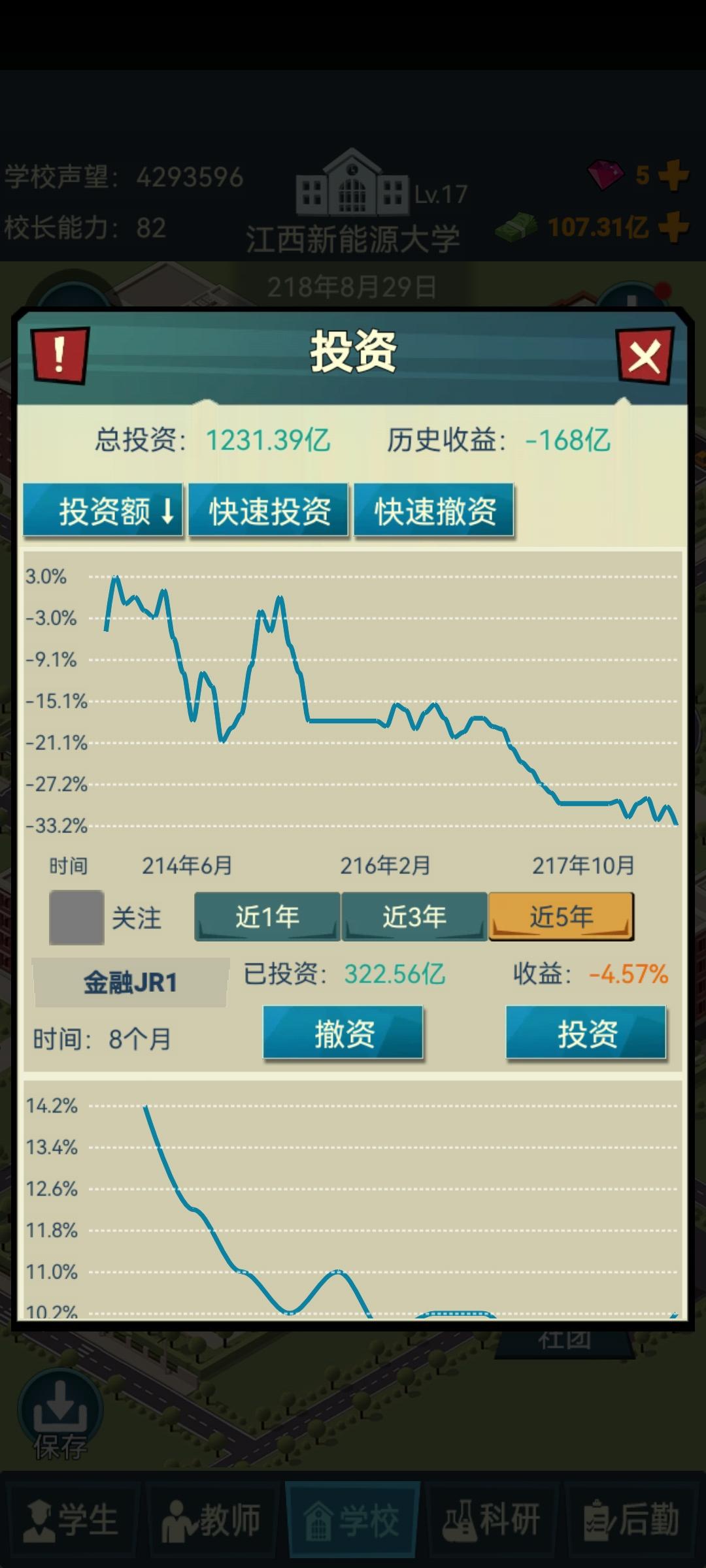Viewport: 706px width, 1568px height.
Task: Sort investments using 投资额 descending control
Action: coord(103,513)
